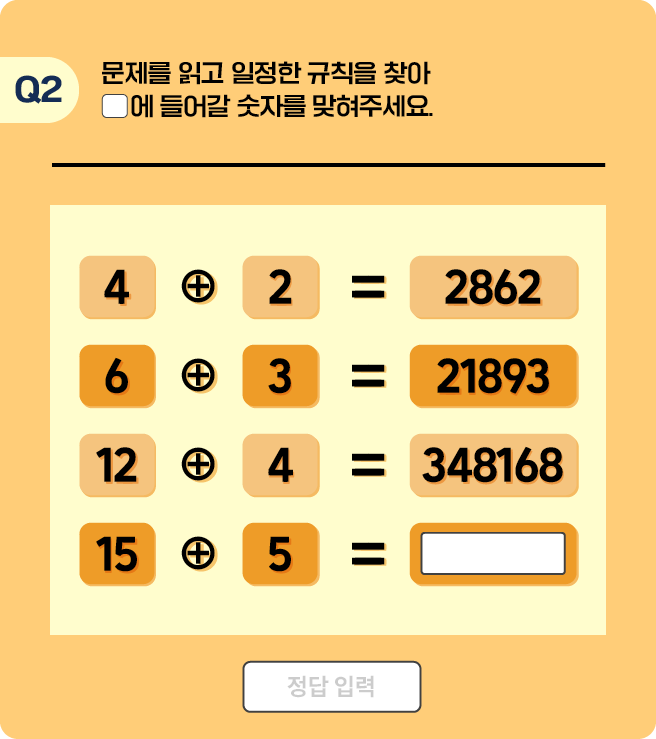This screenshot has width=656, height=739.
Task: Tap the 정답 입력 button
Action: point(331,687)
